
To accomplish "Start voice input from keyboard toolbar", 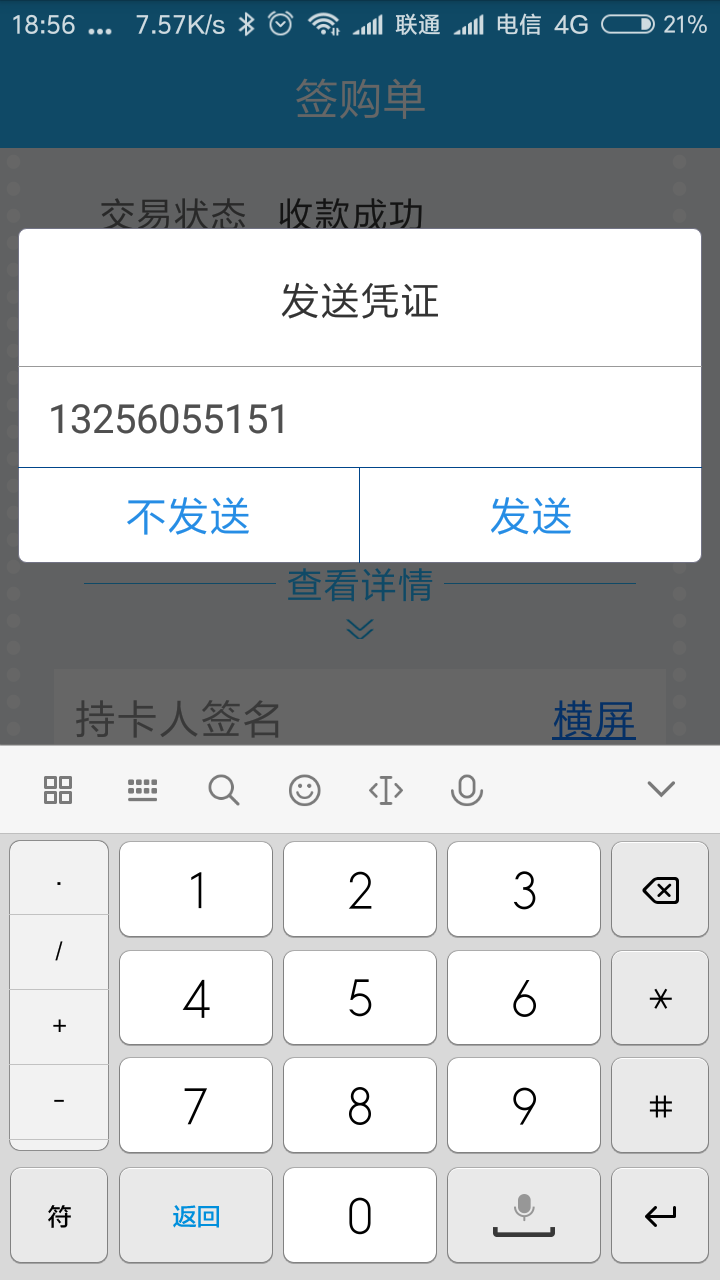I will (466, 789).
